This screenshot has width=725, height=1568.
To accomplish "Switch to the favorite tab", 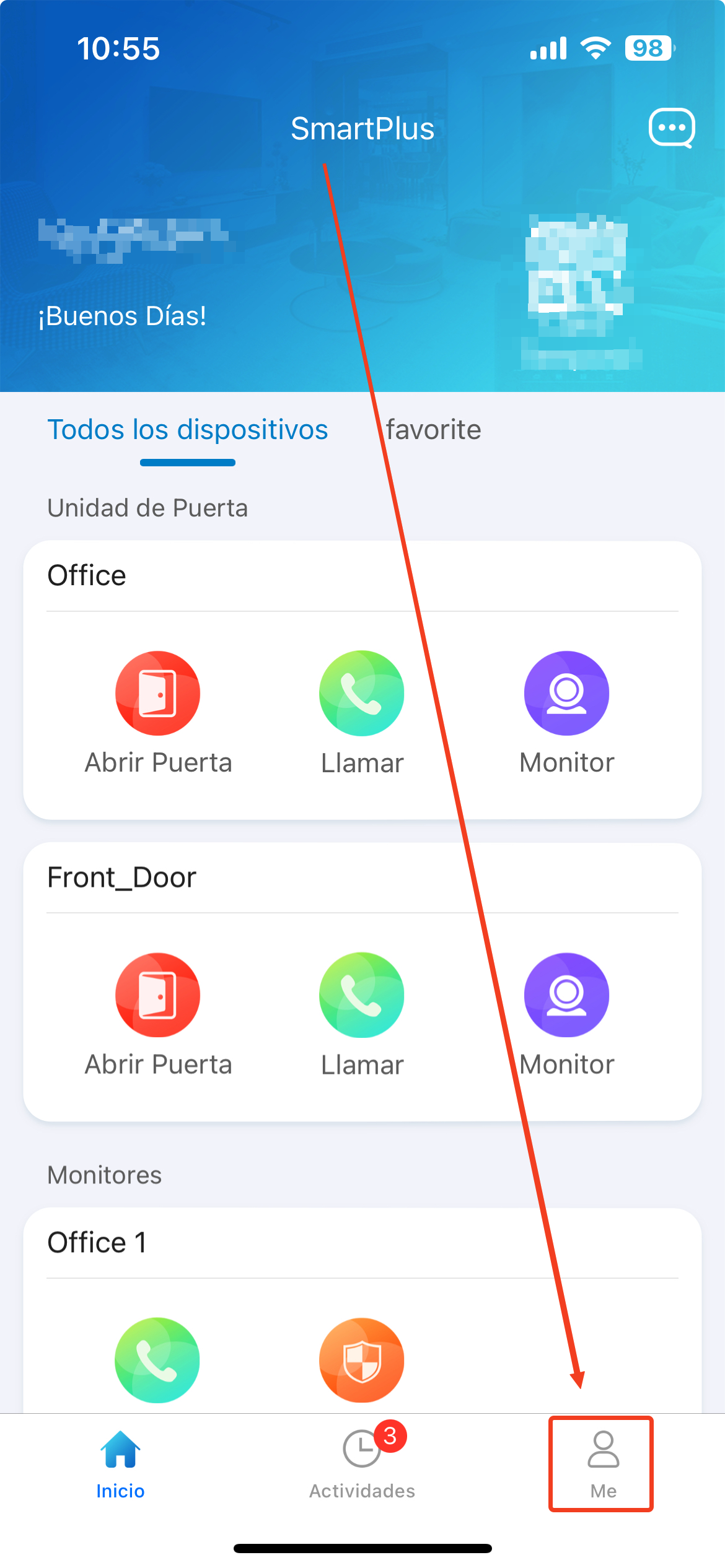I will point(433,430).
